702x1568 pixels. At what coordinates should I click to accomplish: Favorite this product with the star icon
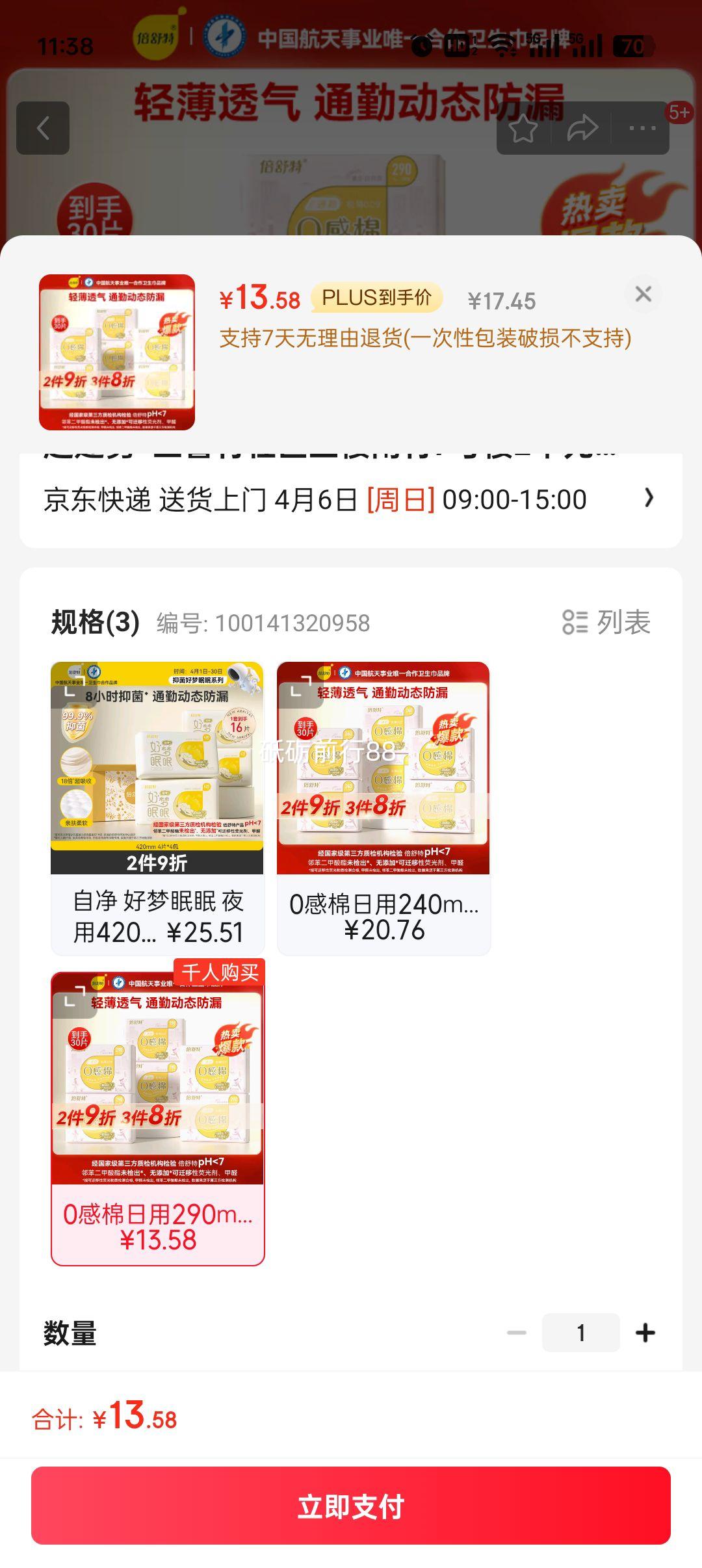523,129
